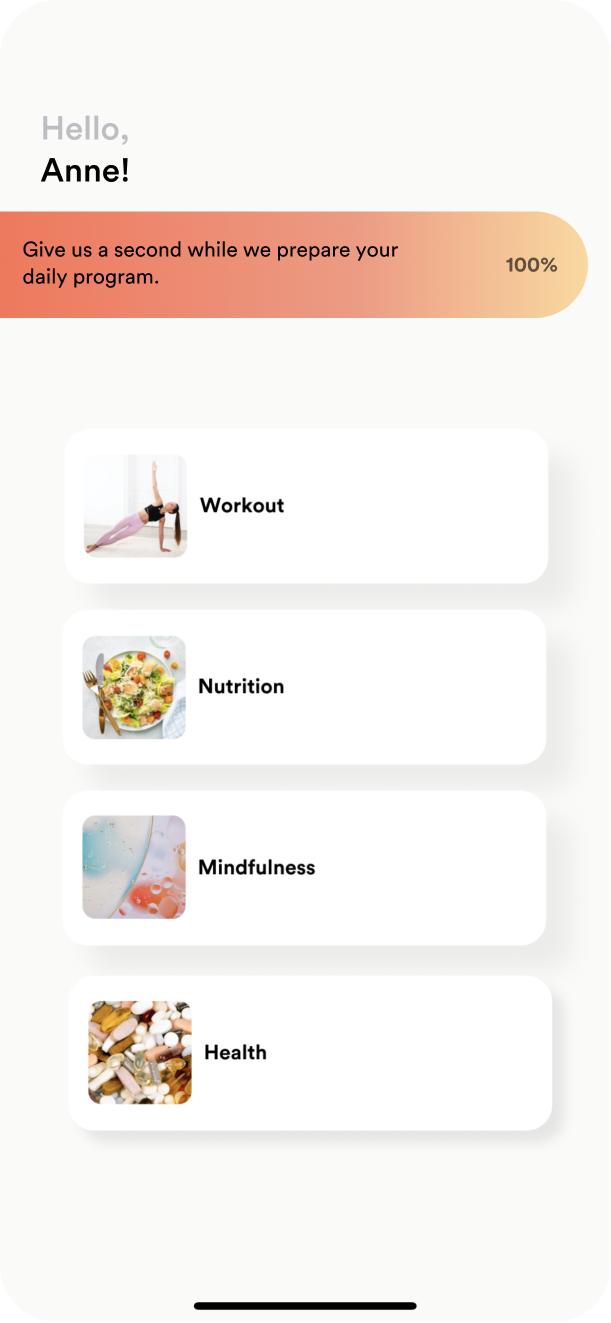The height and width of the screenshot is (1323, 611).
Task: Open the Mindfulness card
Action: [x=304, y=868]
